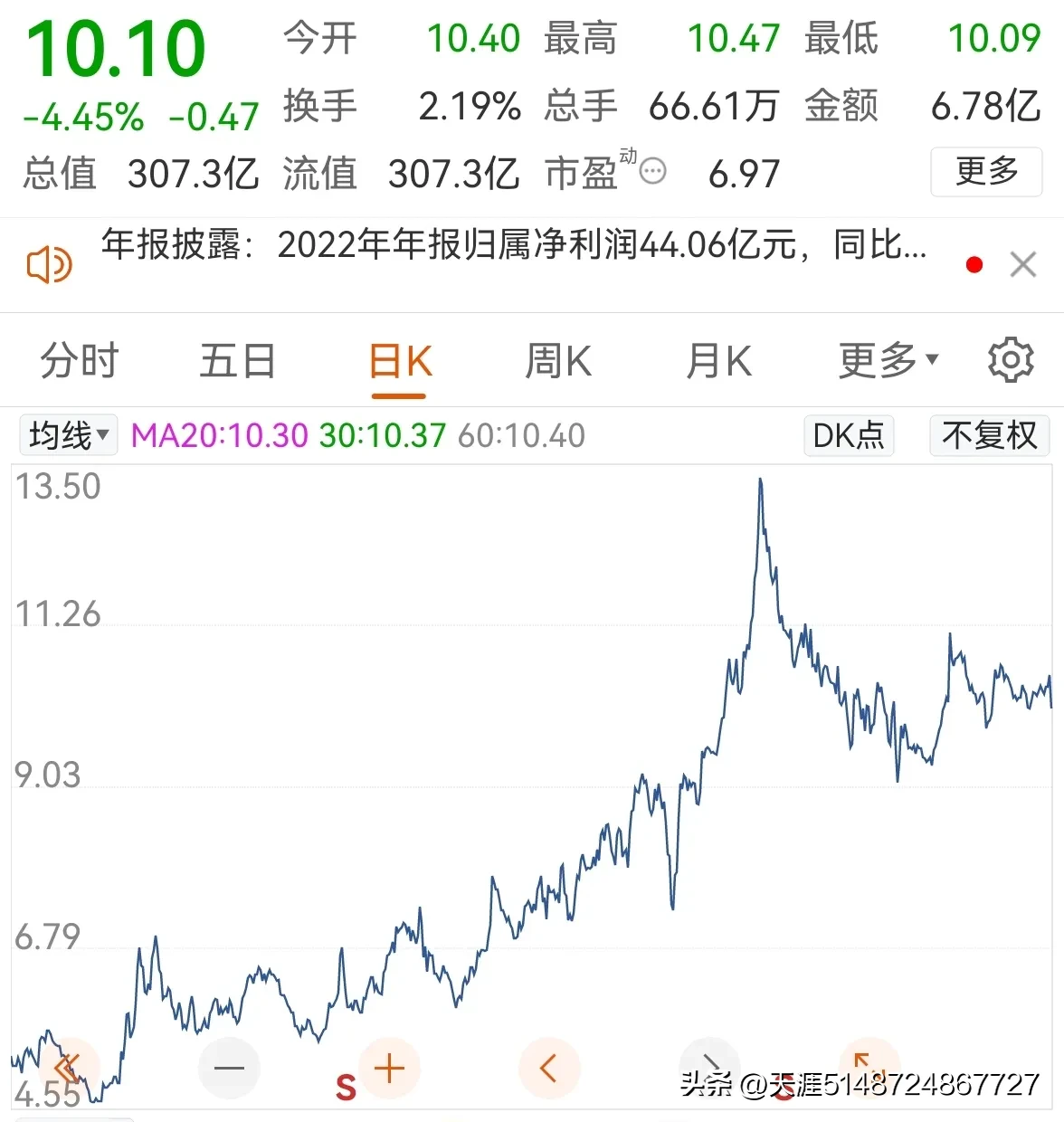
Task: Expand the 均线 indicator dropdown
Action: point(69,435)
